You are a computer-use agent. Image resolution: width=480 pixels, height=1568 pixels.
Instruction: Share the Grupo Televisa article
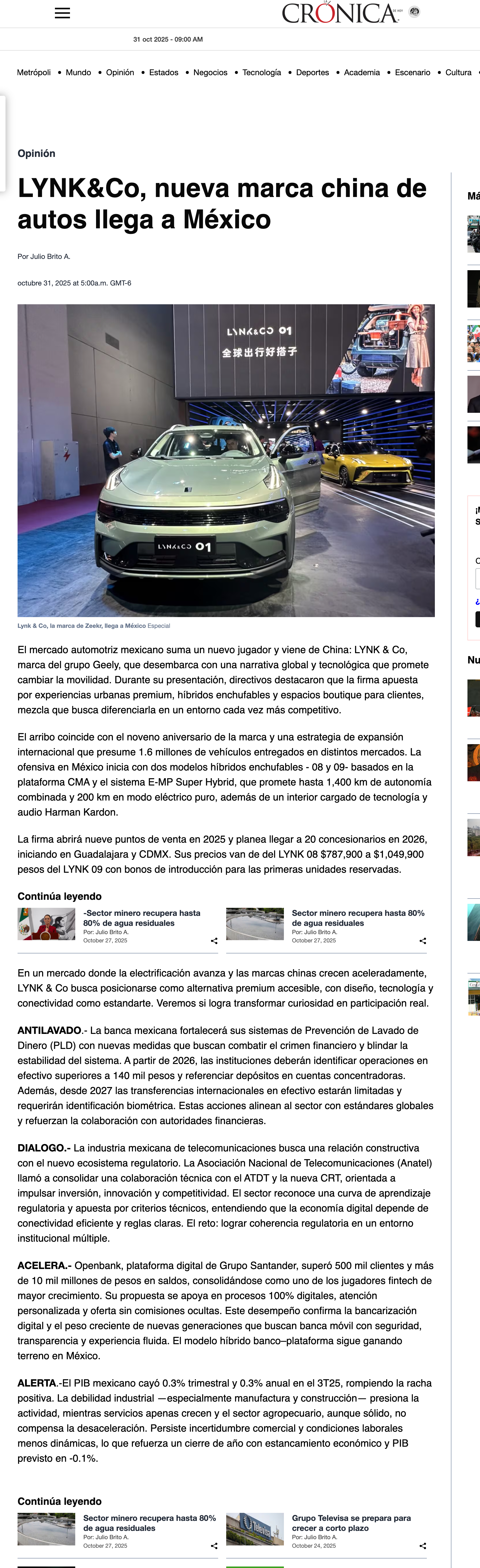(423, 1545)
